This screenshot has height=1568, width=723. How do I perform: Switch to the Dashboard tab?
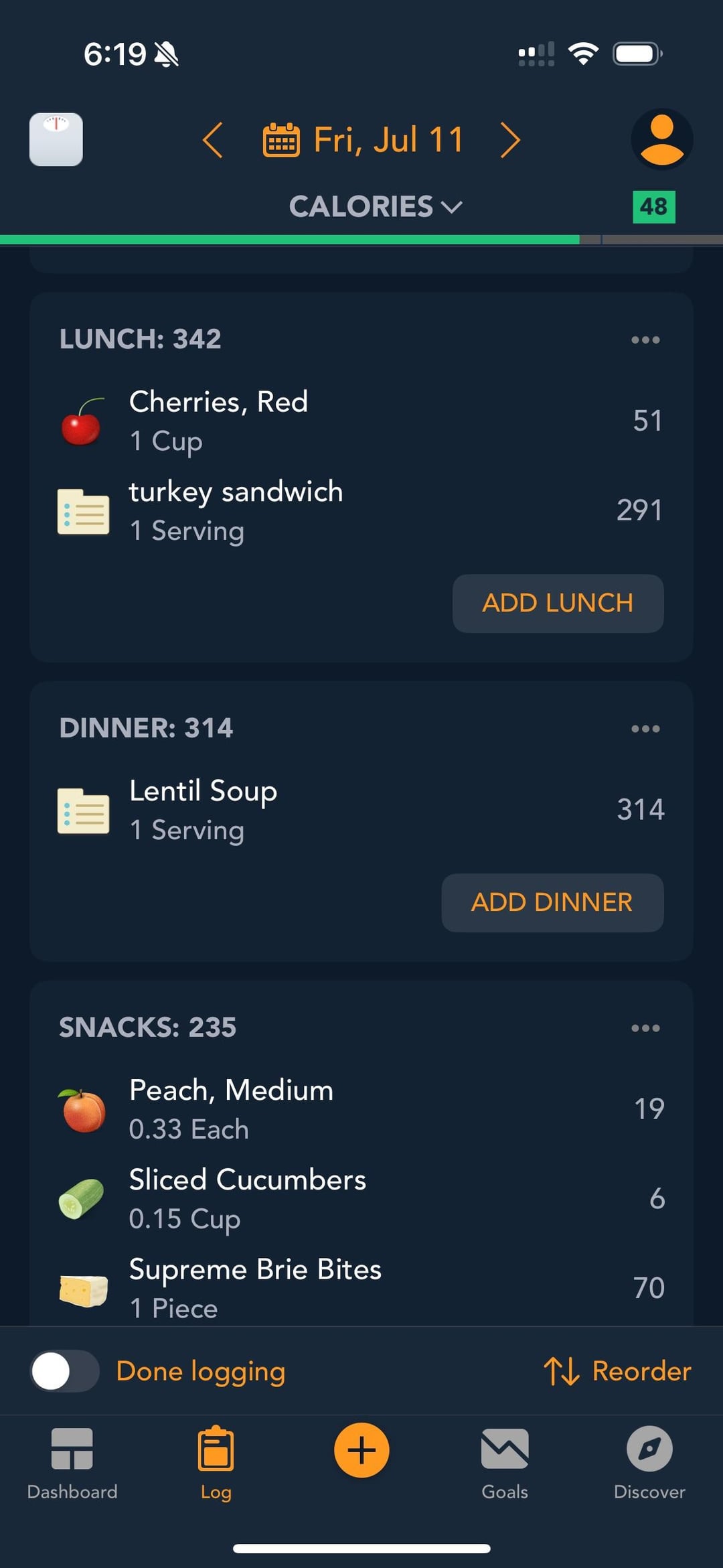(72, 1464)
